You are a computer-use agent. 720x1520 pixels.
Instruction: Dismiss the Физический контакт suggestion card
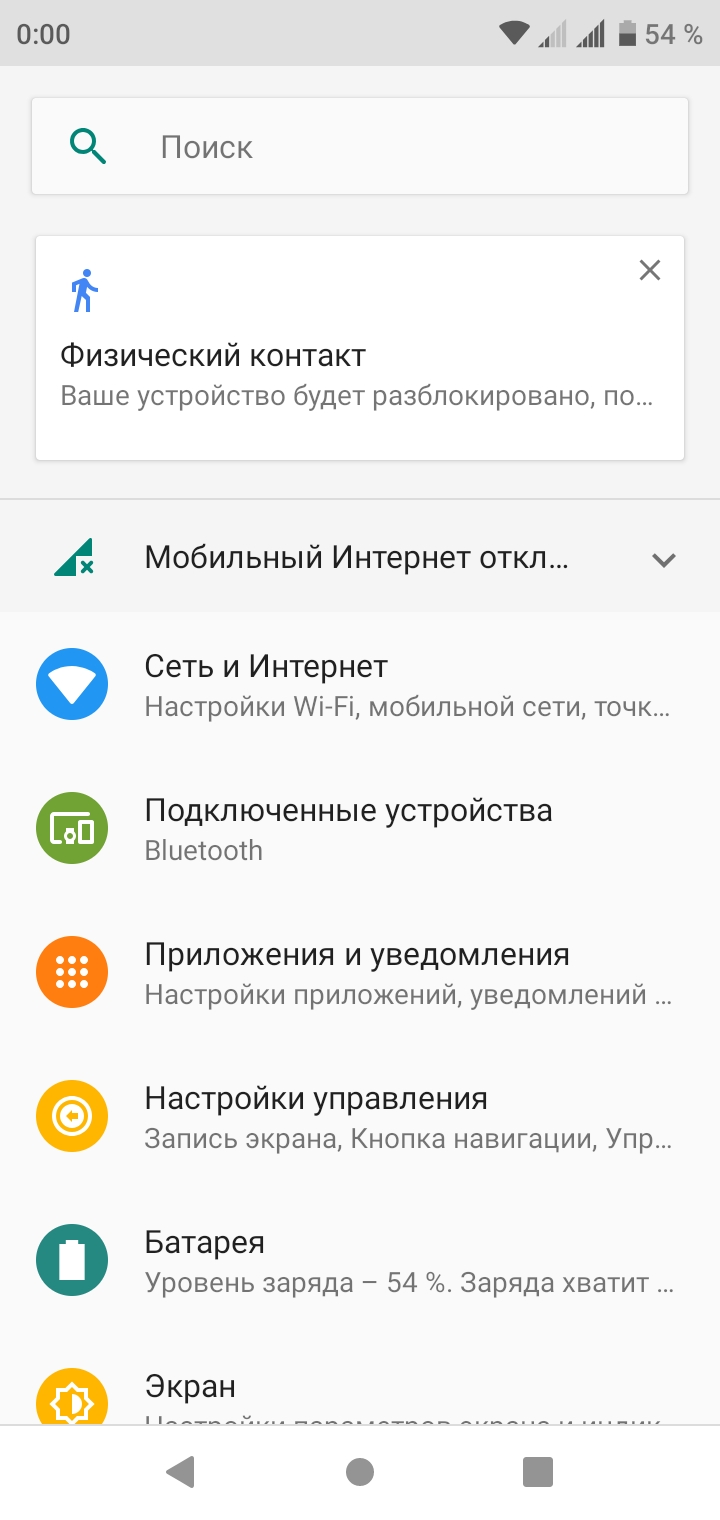[x=650, y=270]
